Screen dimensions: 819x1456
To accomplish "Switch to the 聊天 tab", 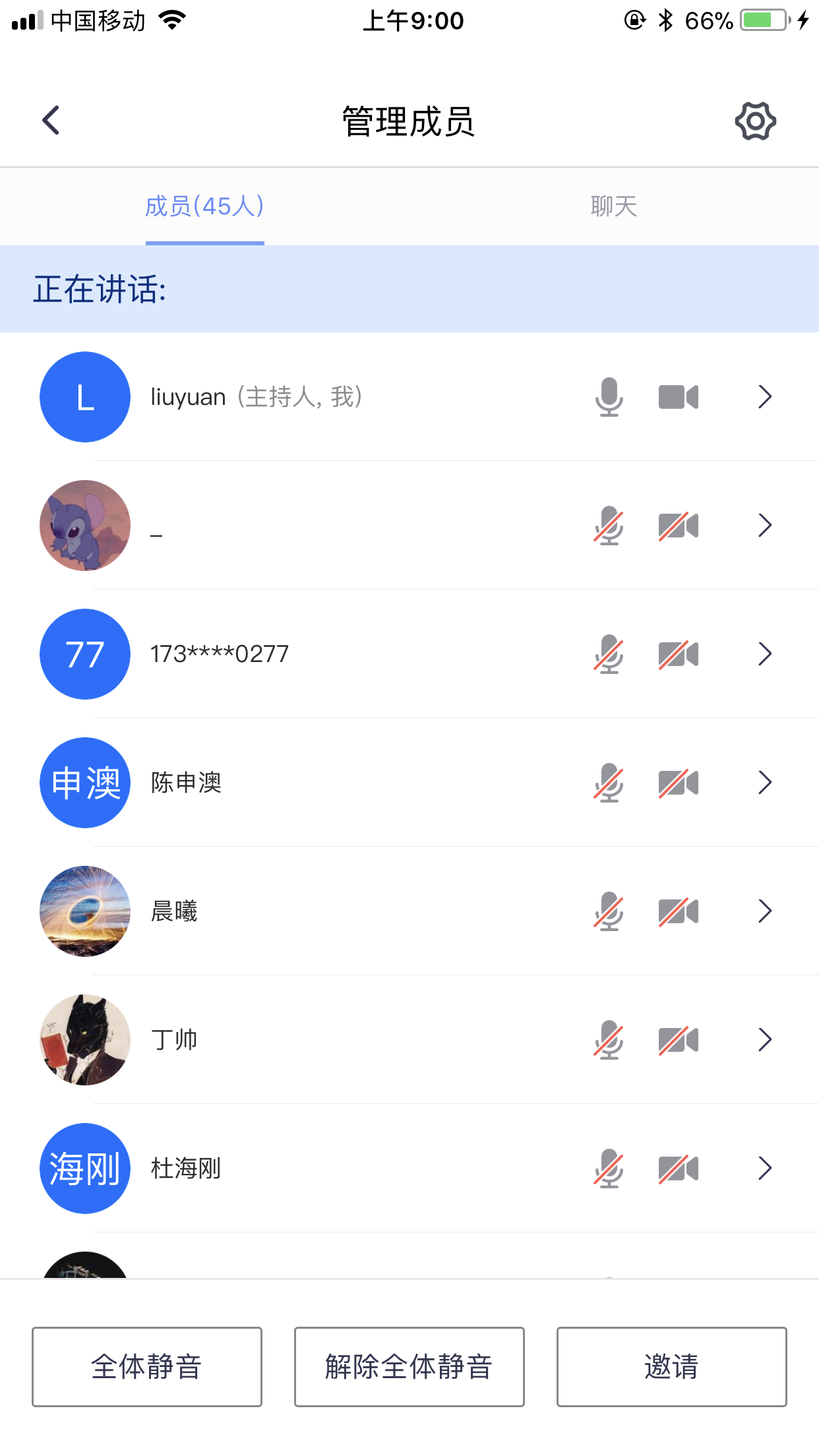I will click(x=613, y=206).
